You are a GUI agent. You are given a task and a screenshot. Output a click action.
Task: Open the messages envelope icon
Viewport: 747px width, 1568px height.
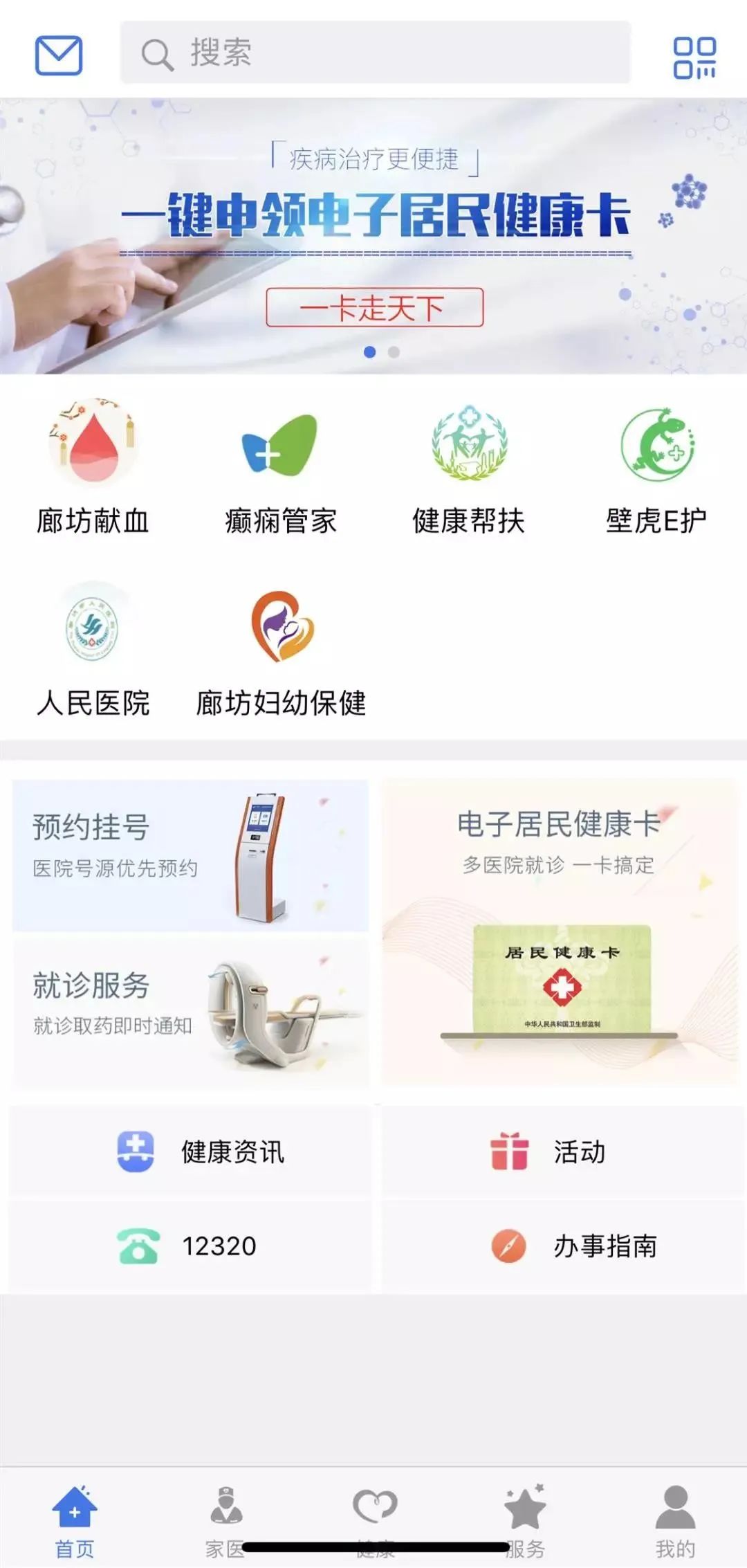59,55
